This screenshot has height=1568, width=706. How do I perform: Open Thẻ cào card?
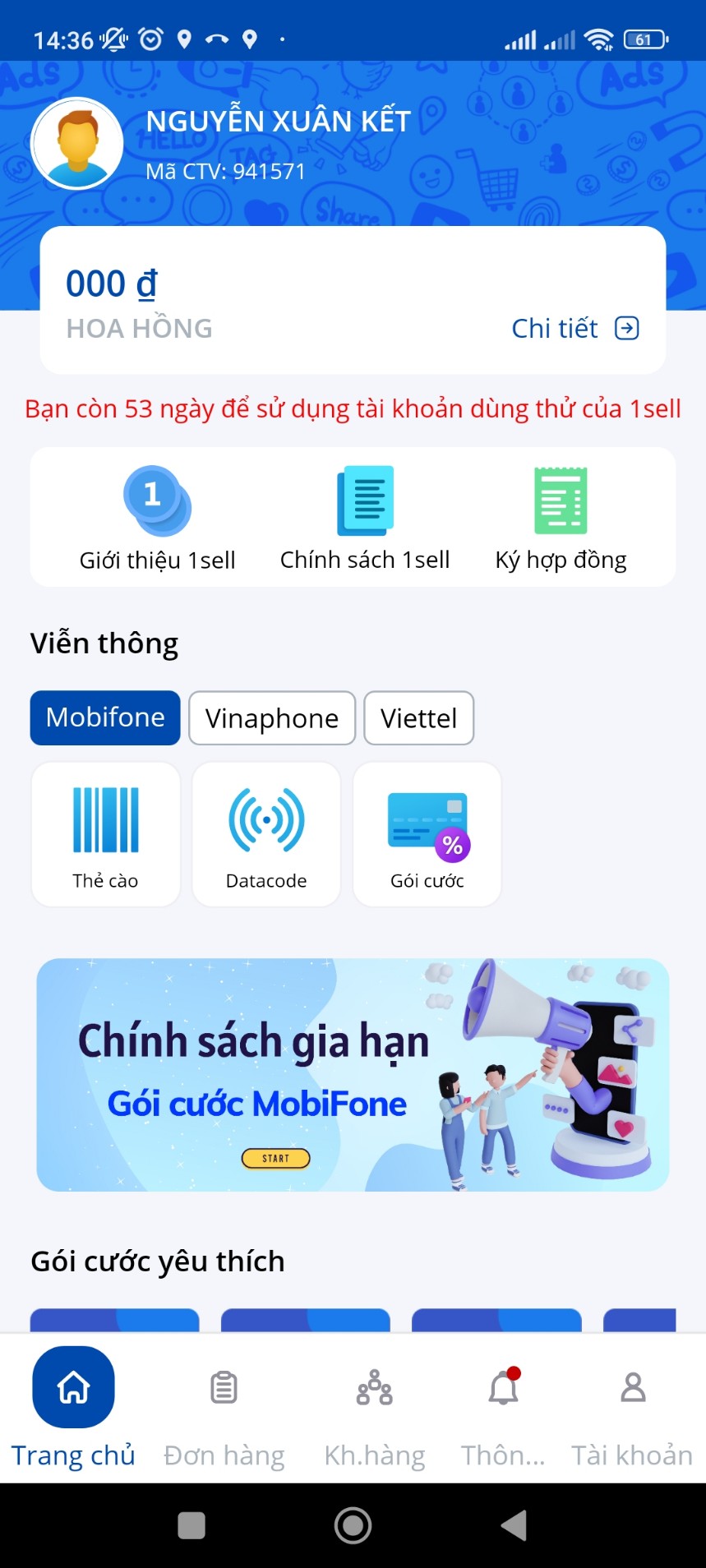click(x=105, y=834)
